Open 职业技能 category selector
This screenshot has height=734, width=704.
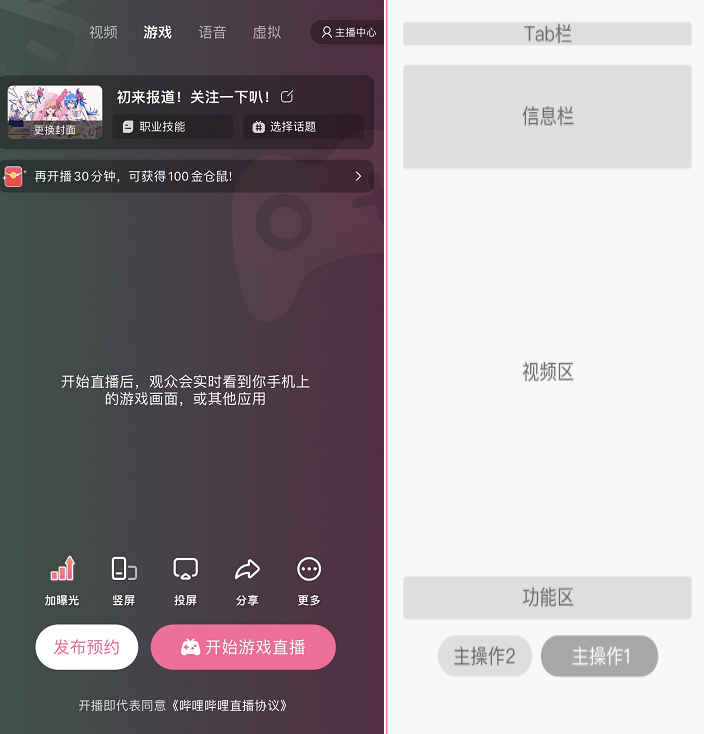(x=174, y=127)
